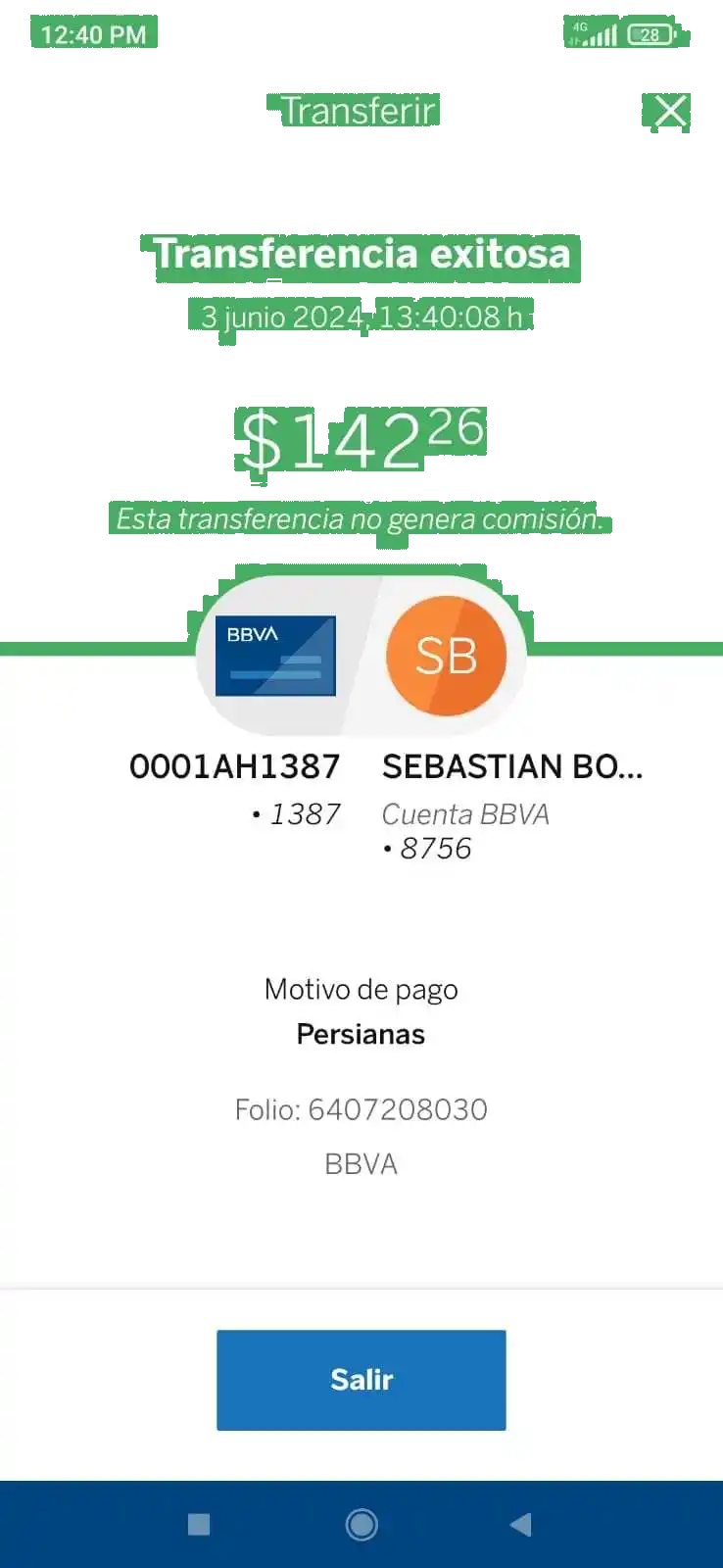Open the system home screen
The width and height of the screenshot is (723, 1568).
(x=361, y=1524)
